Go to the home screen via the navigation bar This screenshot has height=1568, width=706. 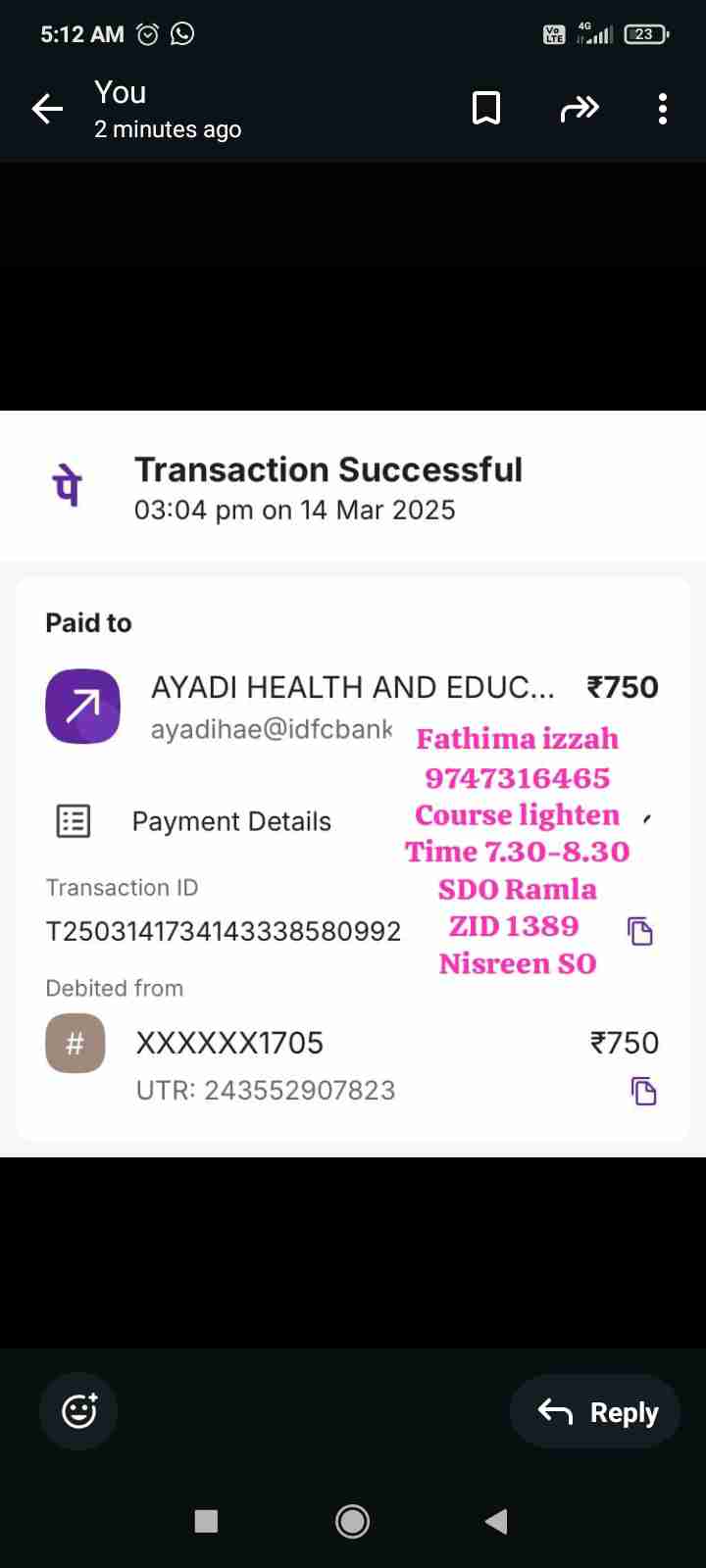(352, 1521)
